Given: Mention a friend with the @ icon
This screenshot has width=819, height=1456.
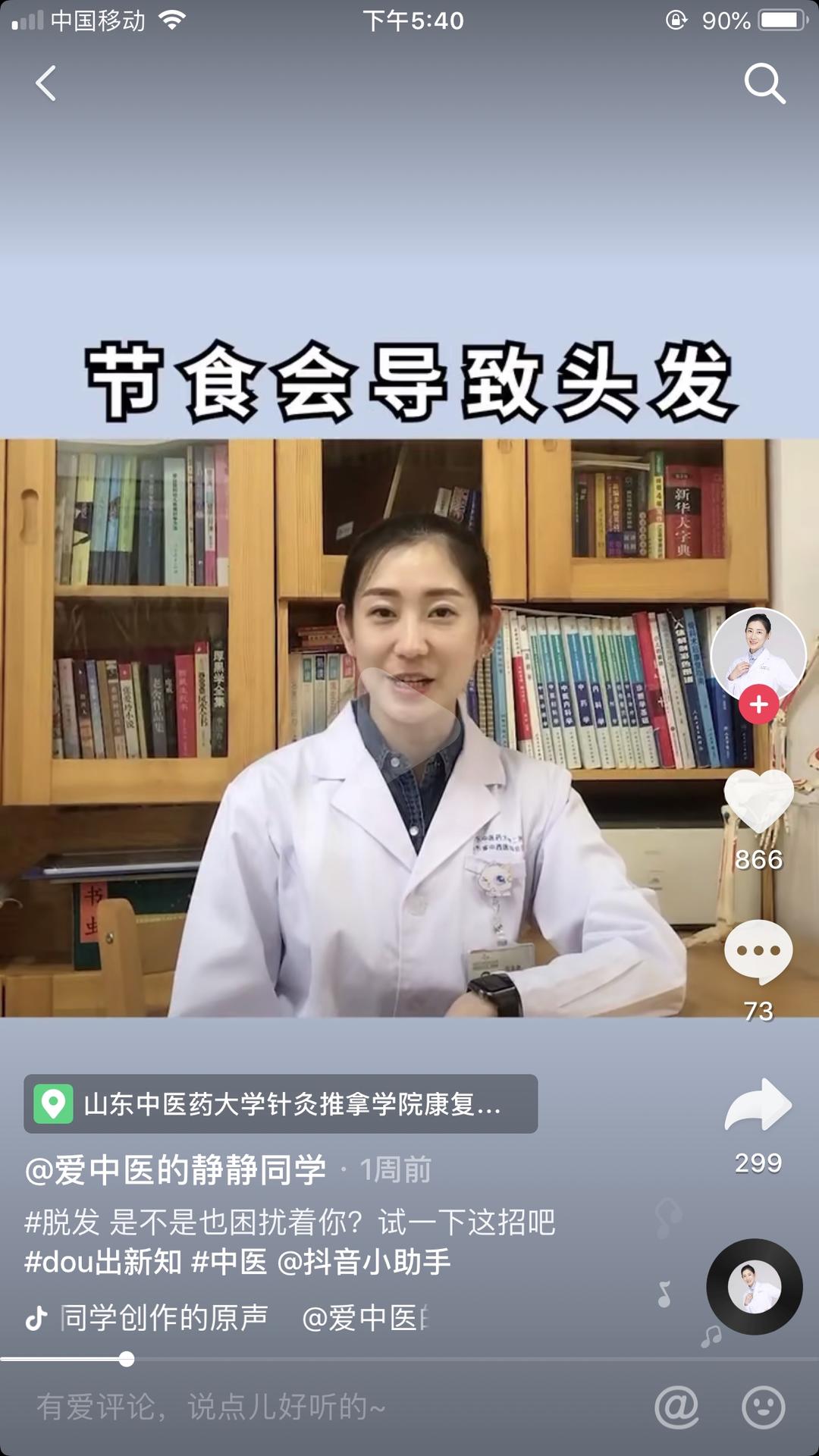Looking at the screenshot, I should click(676, 1407).
